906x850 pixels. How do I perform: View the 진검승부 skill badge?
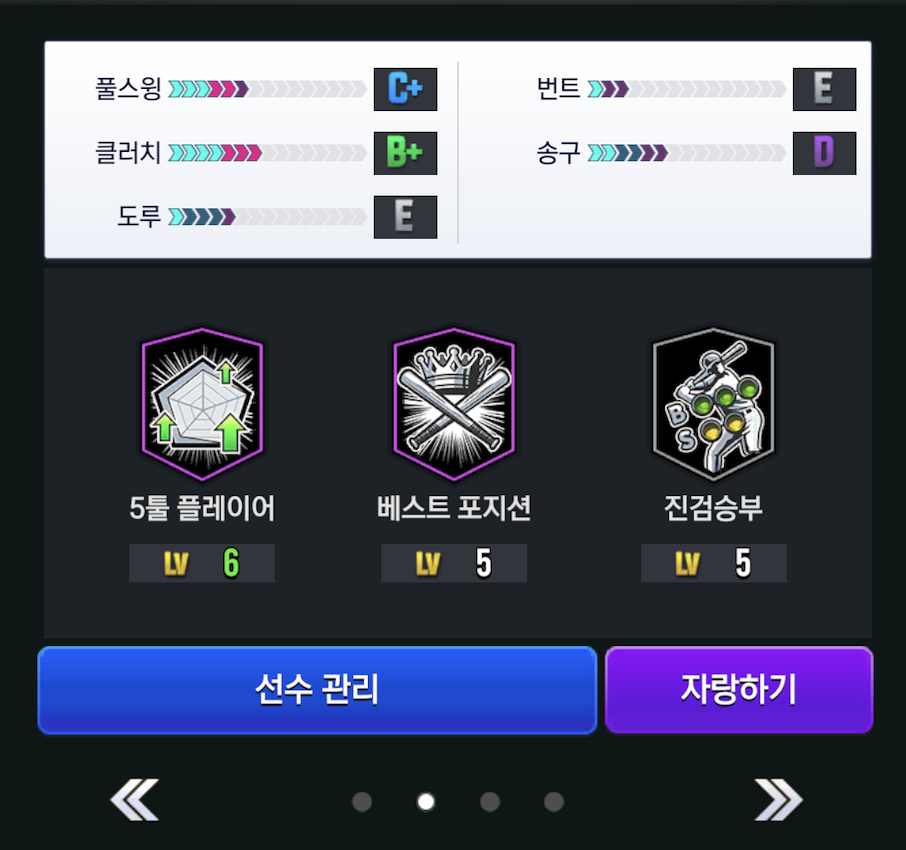[x=713, y=405]
